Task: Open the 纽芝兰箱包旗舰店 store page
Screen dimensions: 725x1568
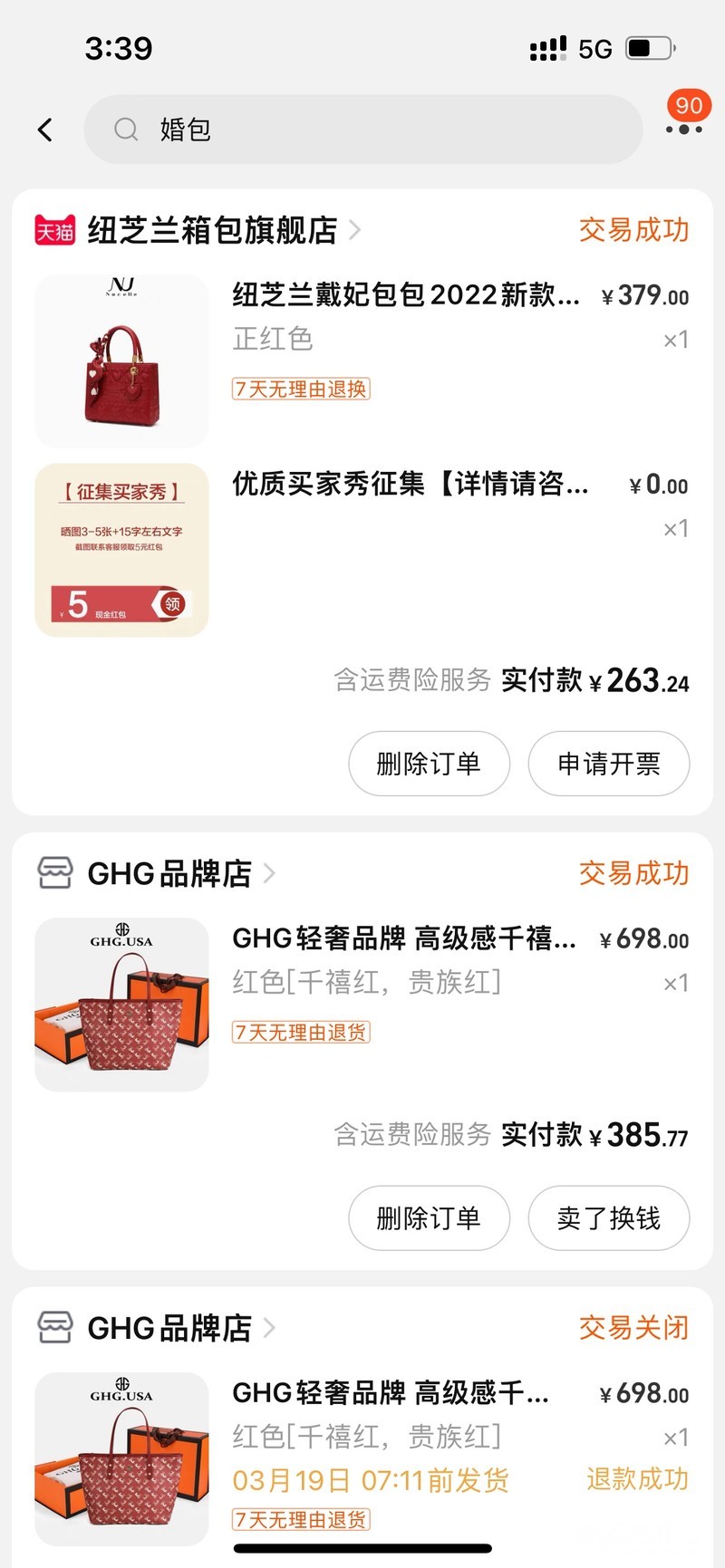Action: [212, 231]
